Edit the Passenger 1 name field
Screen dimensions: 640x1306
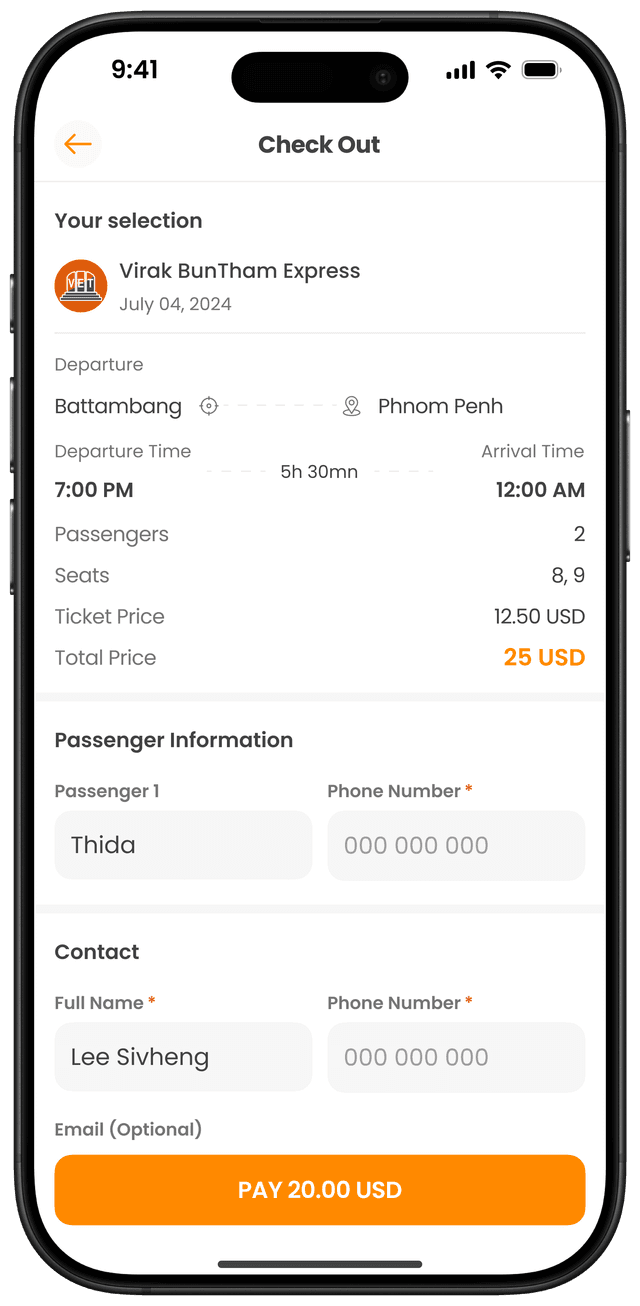[183, 845]
